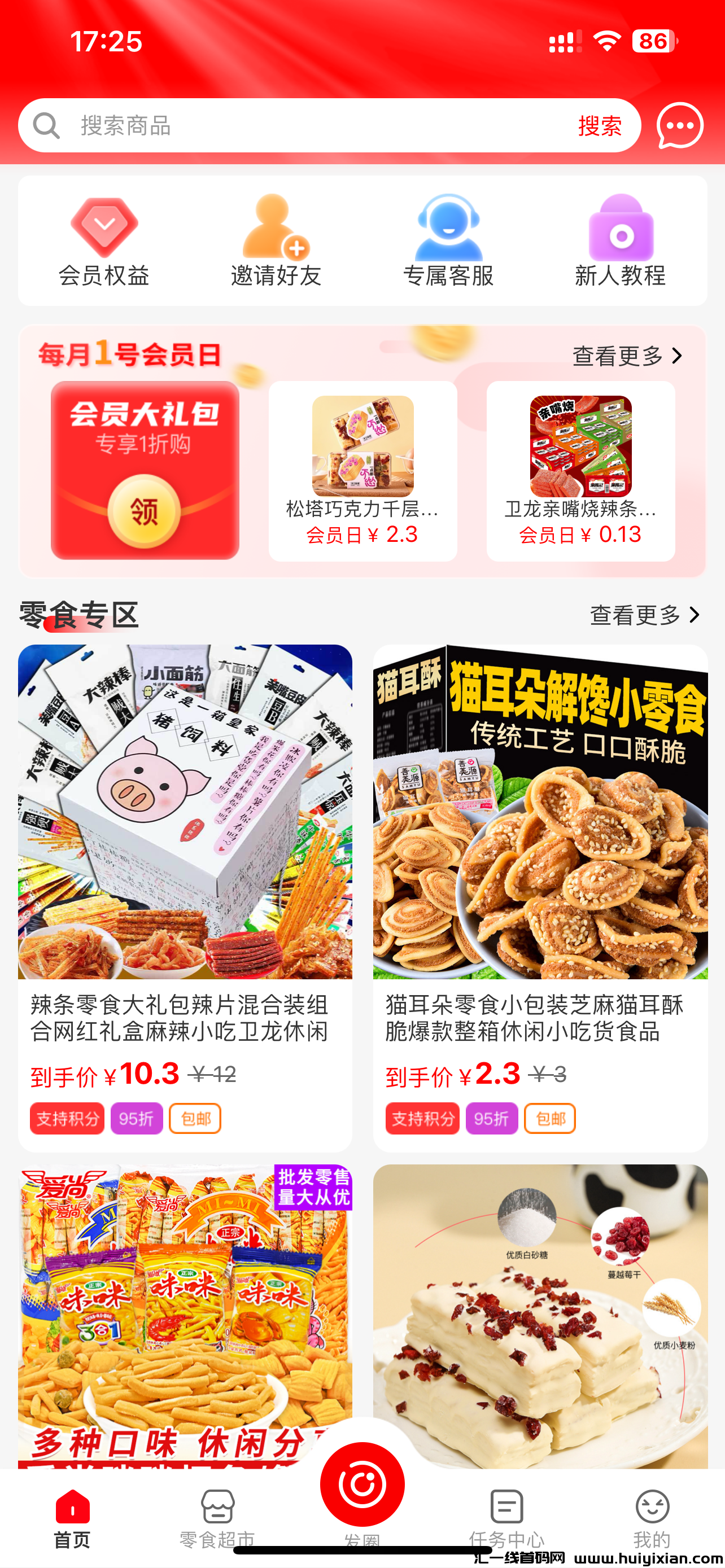Open the center 发圈 button

click(362, 1485)
